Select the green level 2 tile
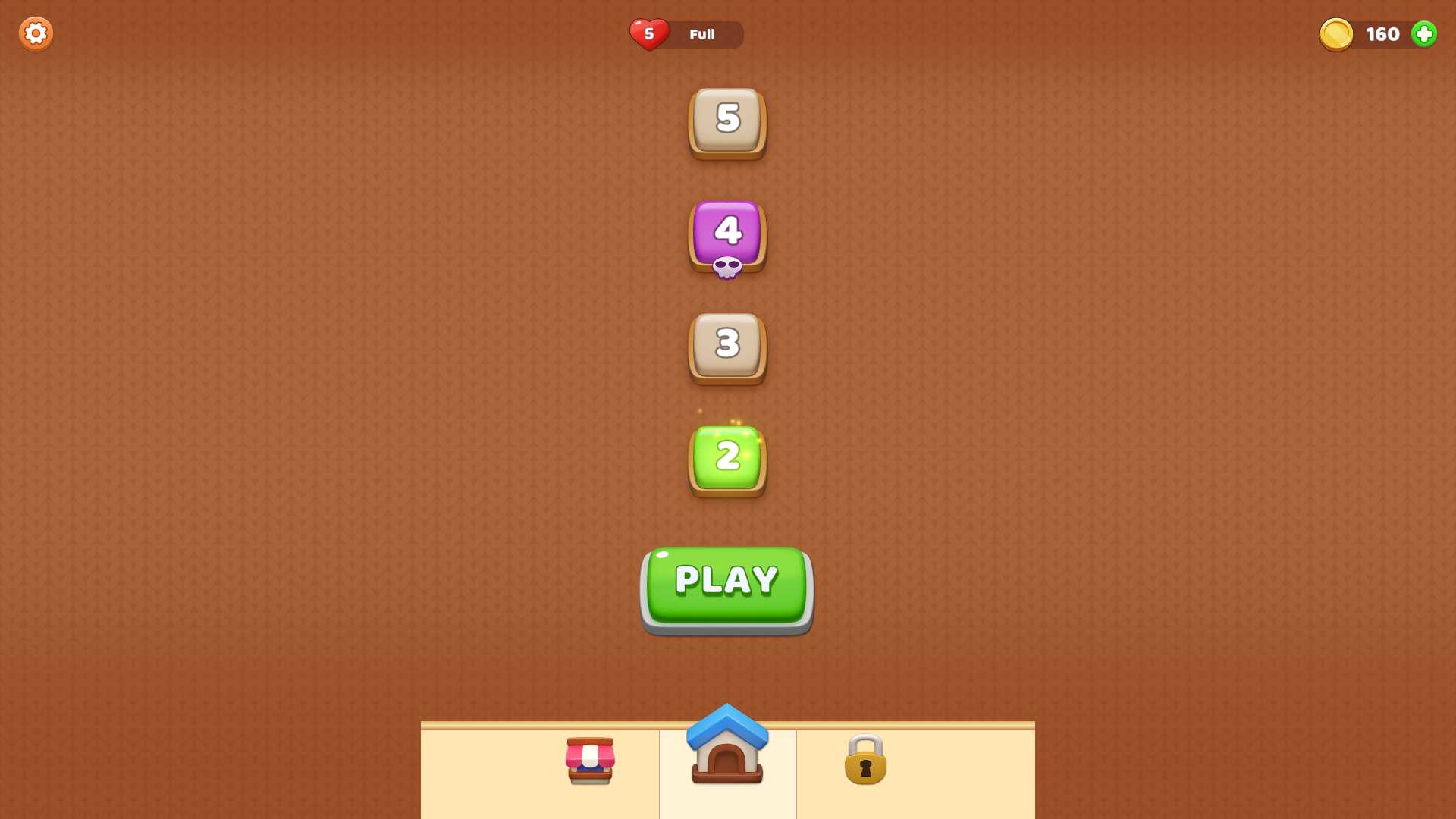Image resolution: width=1456 pixels, height=819 pixels. [727, 458]
